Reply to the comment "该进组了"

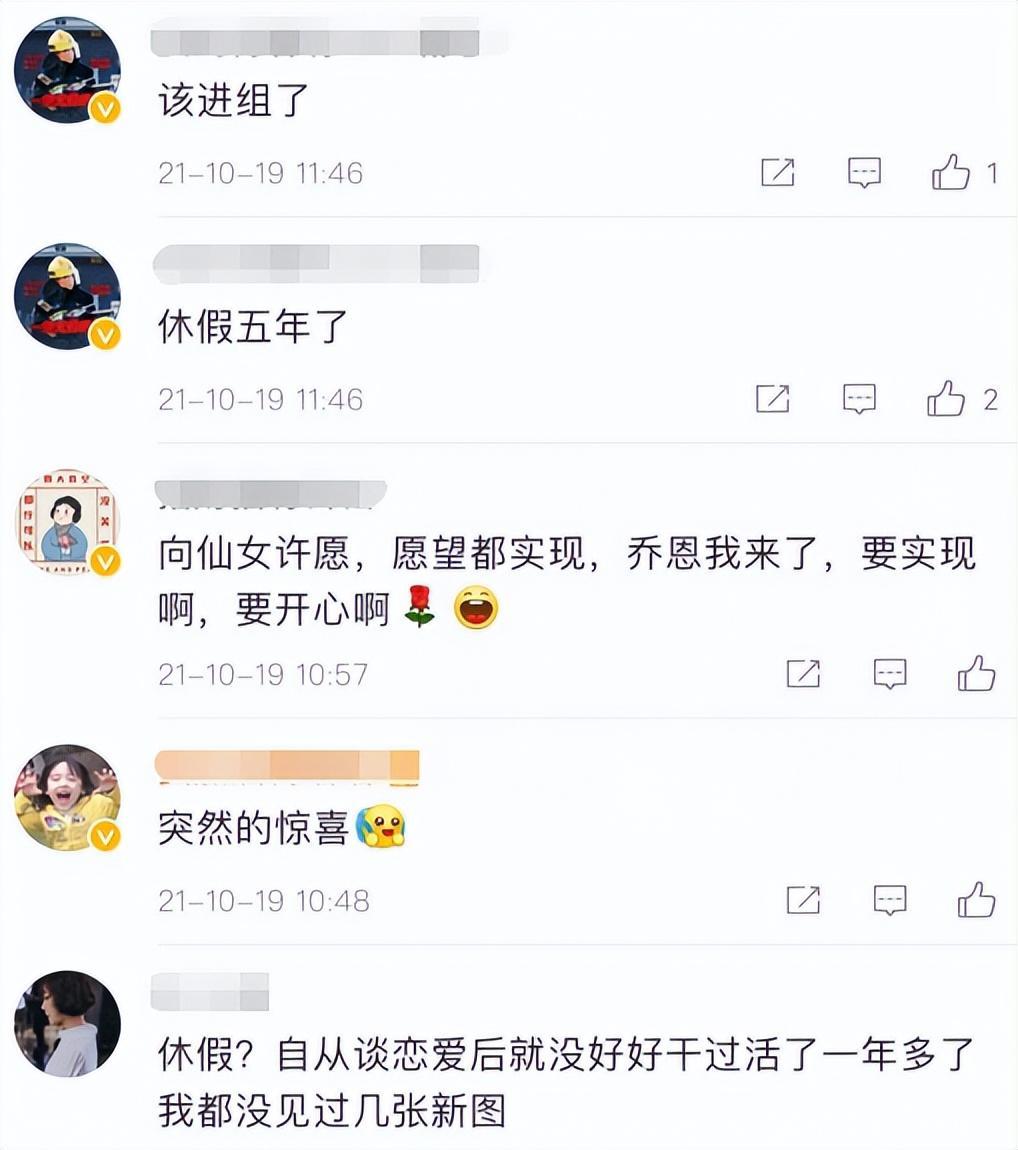pos(864,173)
